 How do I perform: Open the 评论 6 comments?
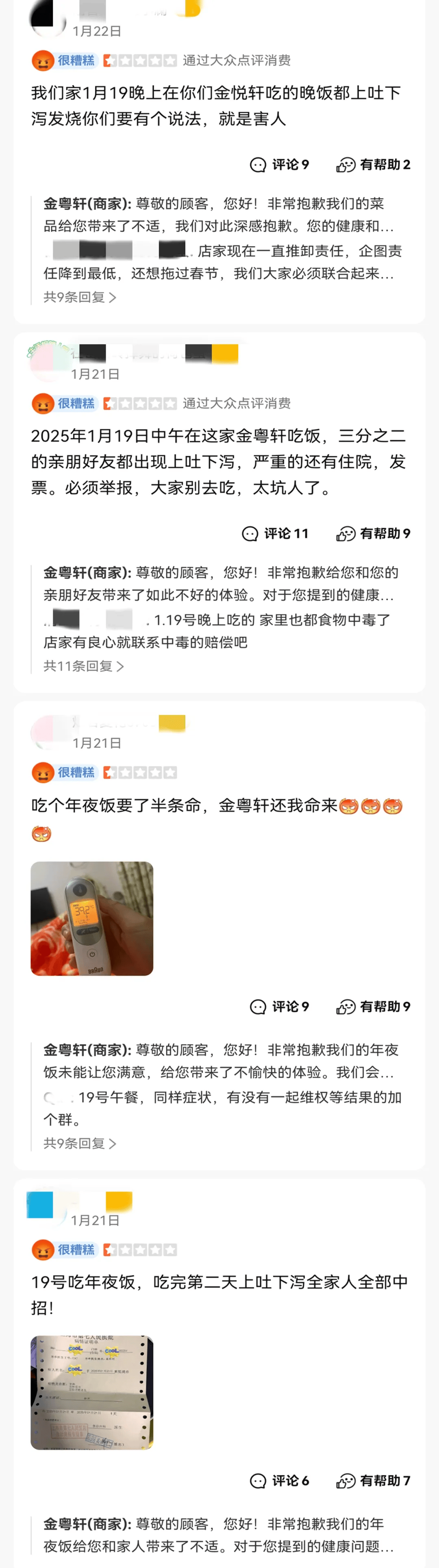coord(280,1480)
